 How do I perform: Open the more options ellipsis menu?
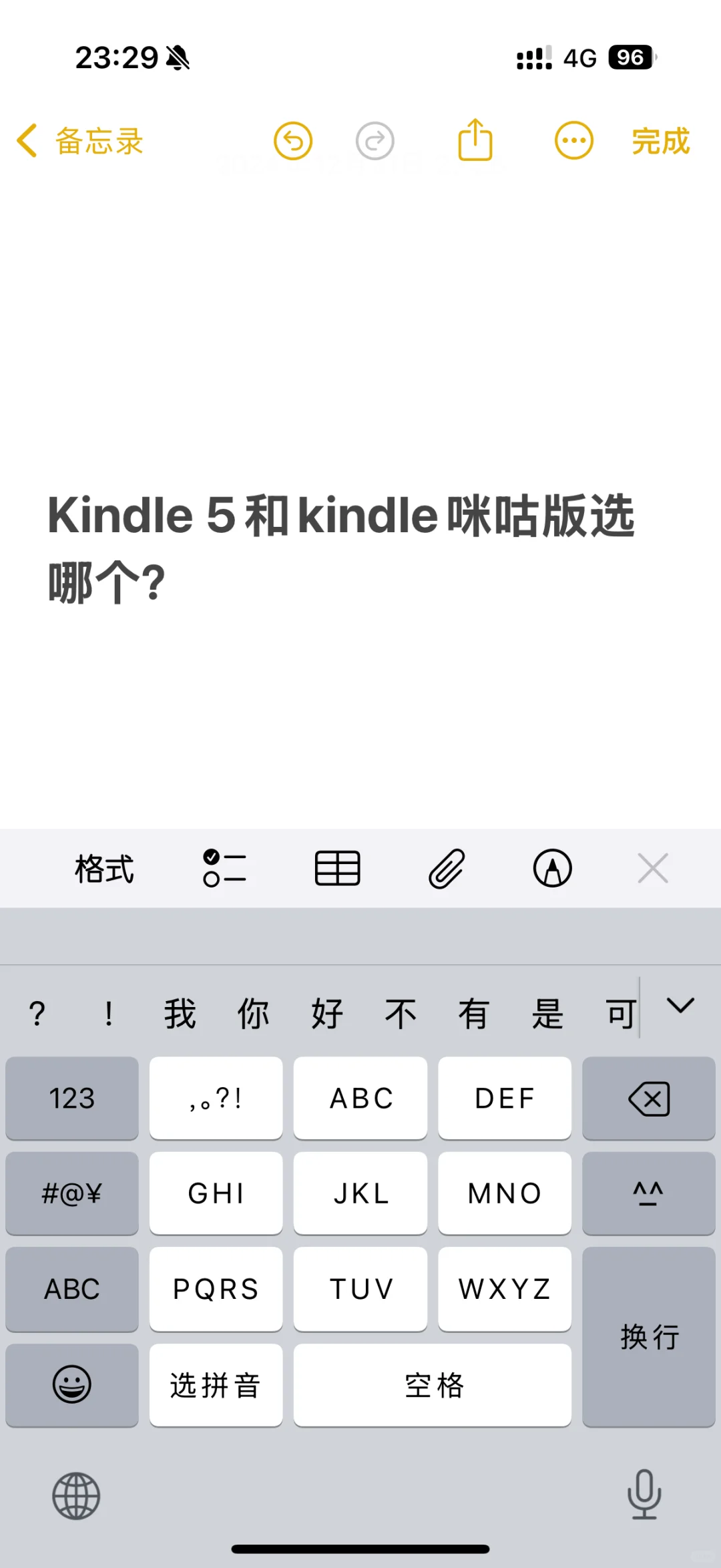[574, 141]
